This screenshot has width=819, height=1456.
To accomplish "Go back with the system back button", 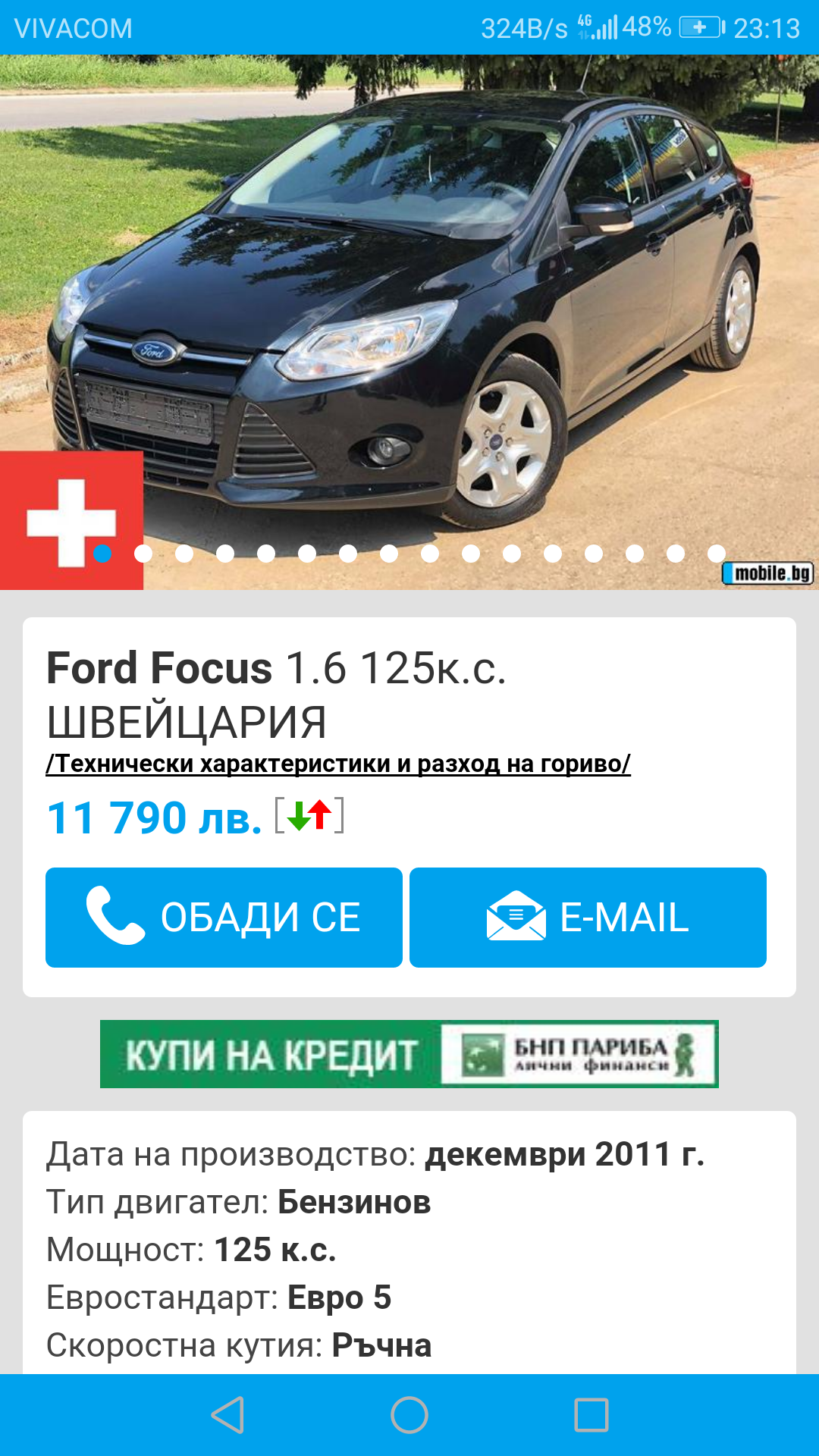I will (227, 1415).
